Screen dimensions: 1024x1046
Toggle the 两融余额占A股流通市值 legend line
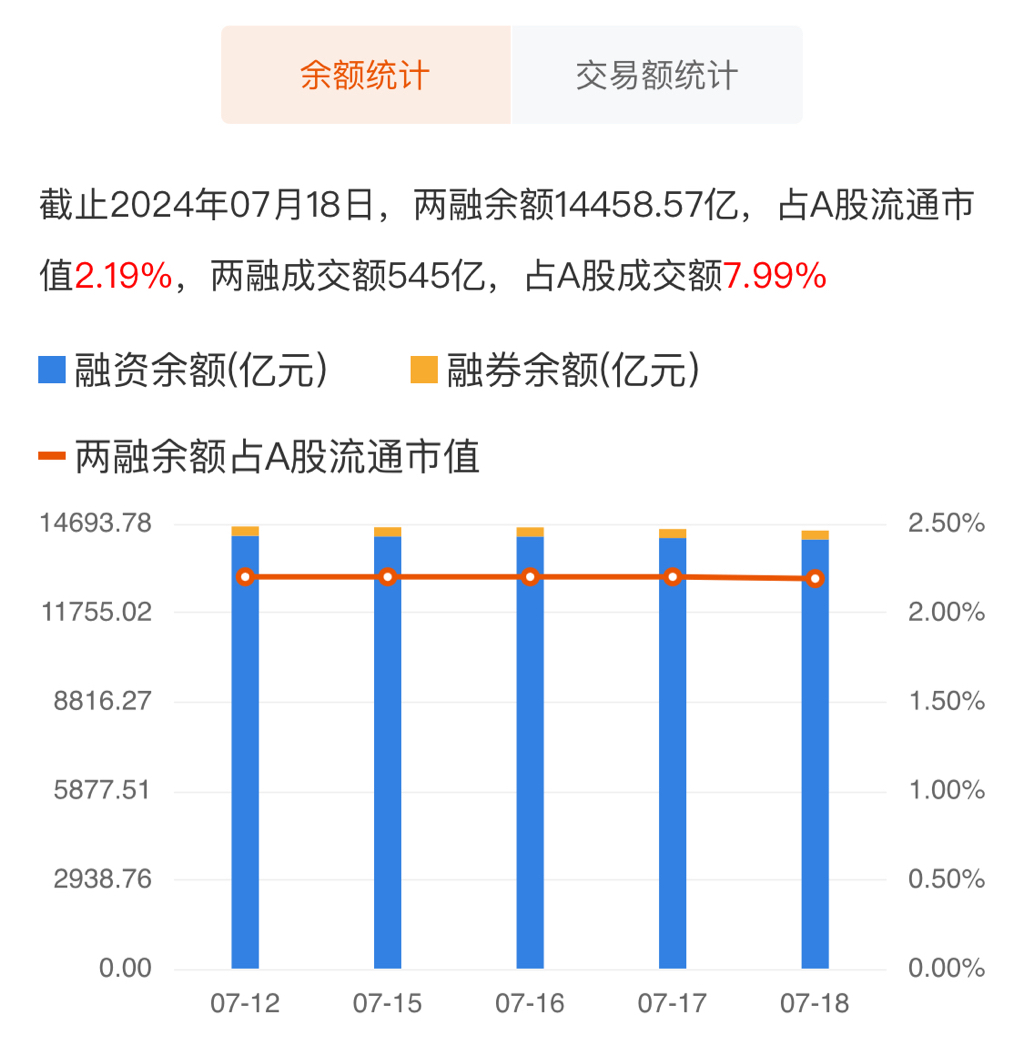[259, 456]
